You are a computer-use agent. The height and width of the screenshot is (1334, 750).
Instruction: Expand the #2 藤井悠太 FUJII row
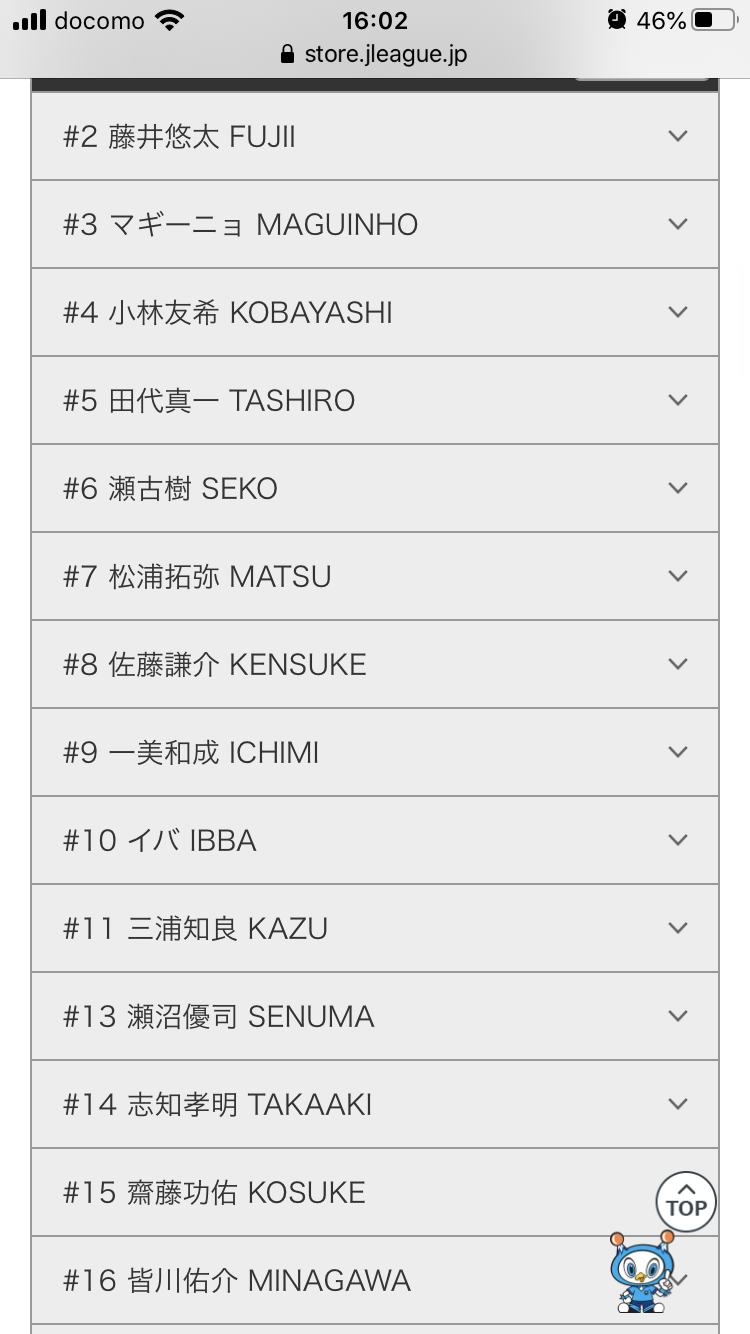375,137
